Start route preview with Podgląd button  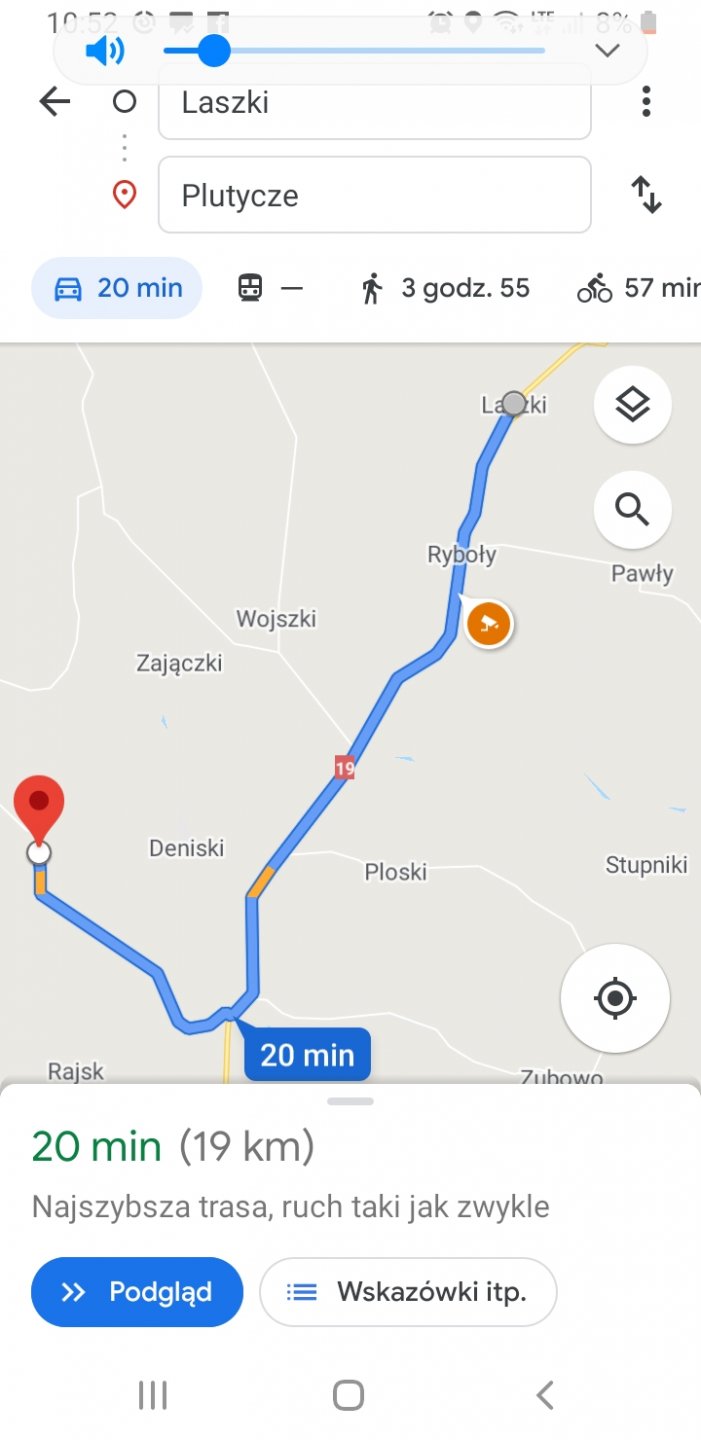[137, 1292]
